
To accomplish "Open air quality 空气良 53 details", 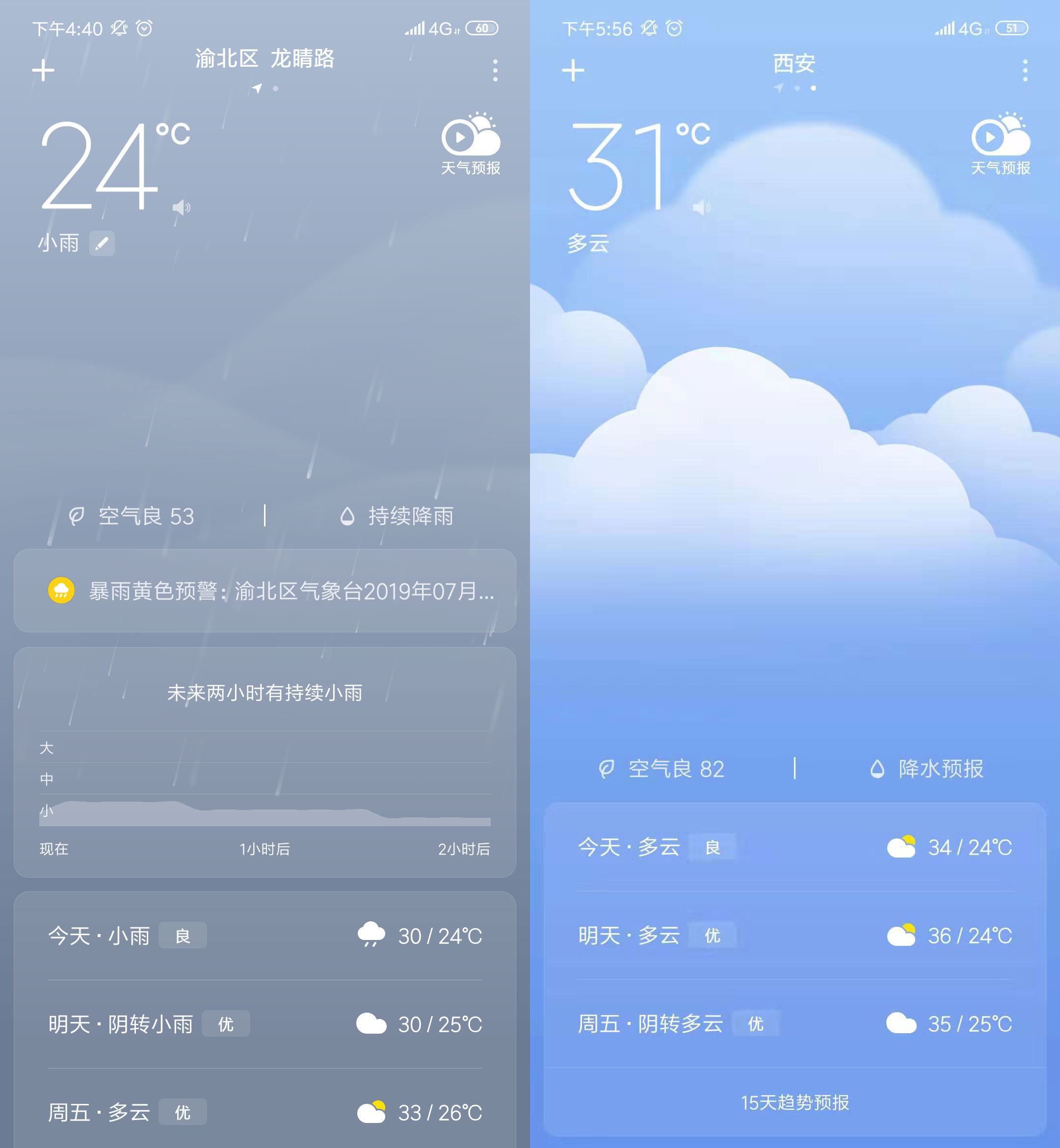I will (x=132, y=516).
